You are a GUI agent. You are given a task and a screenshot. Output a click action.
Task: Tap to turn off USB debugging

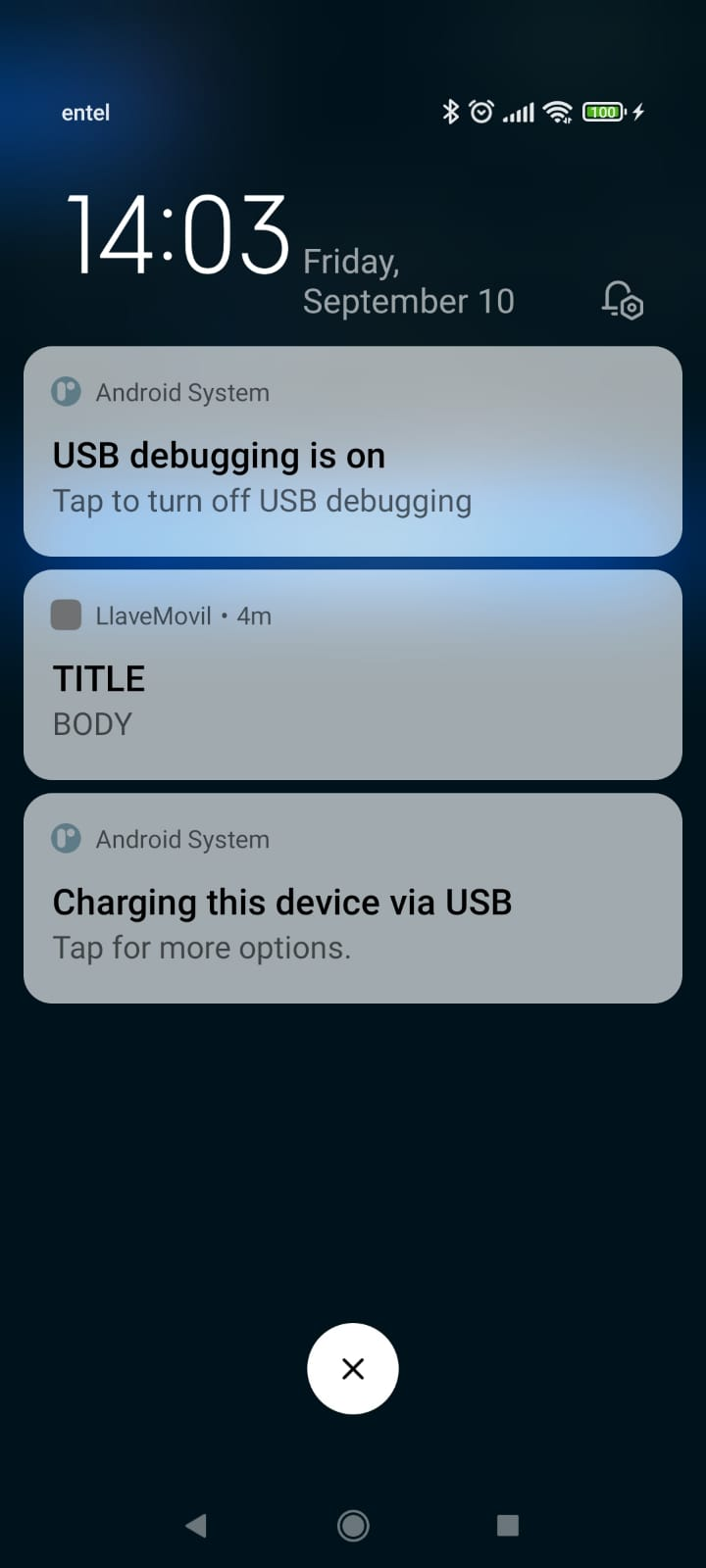(261, 500)
